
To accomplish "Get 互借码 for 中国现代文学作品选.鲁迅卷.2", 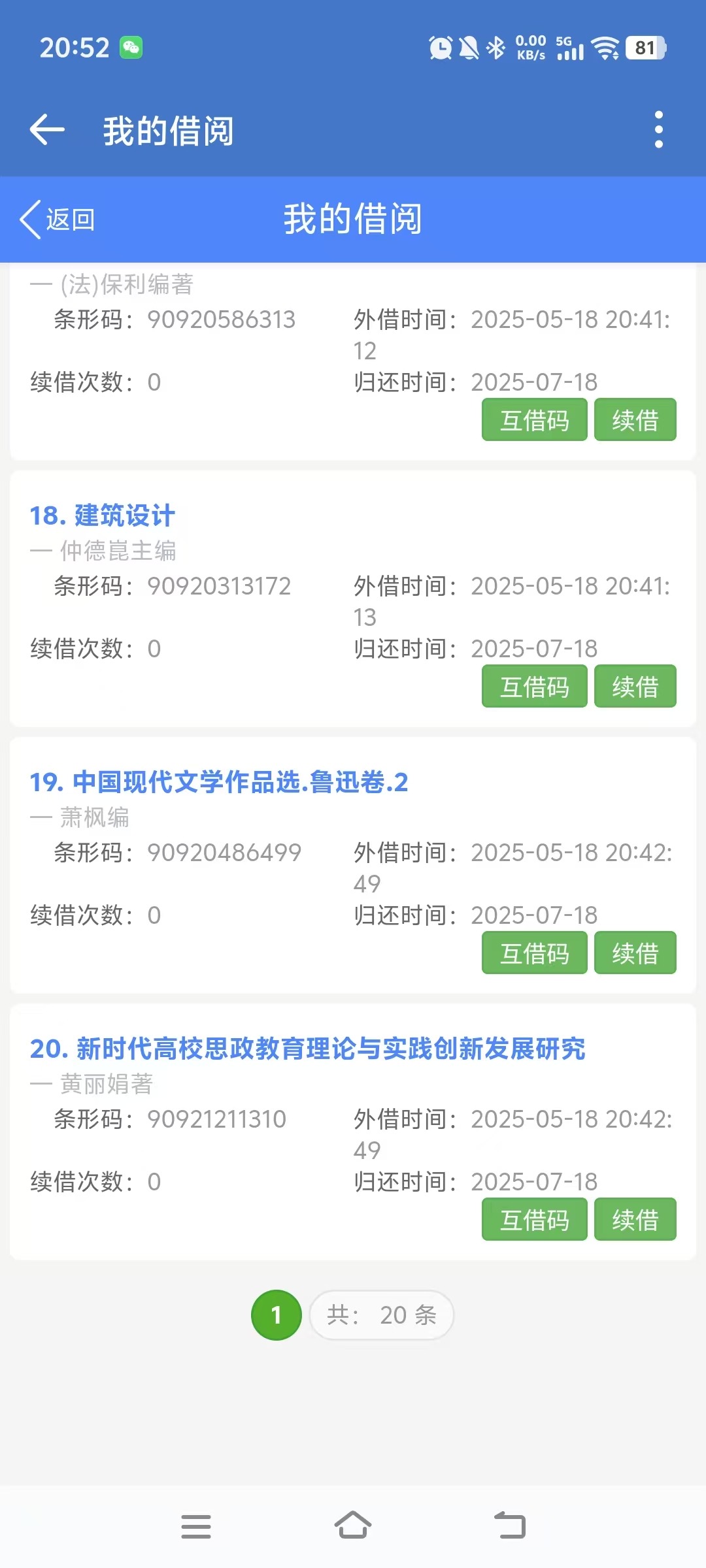I will 534,953.
